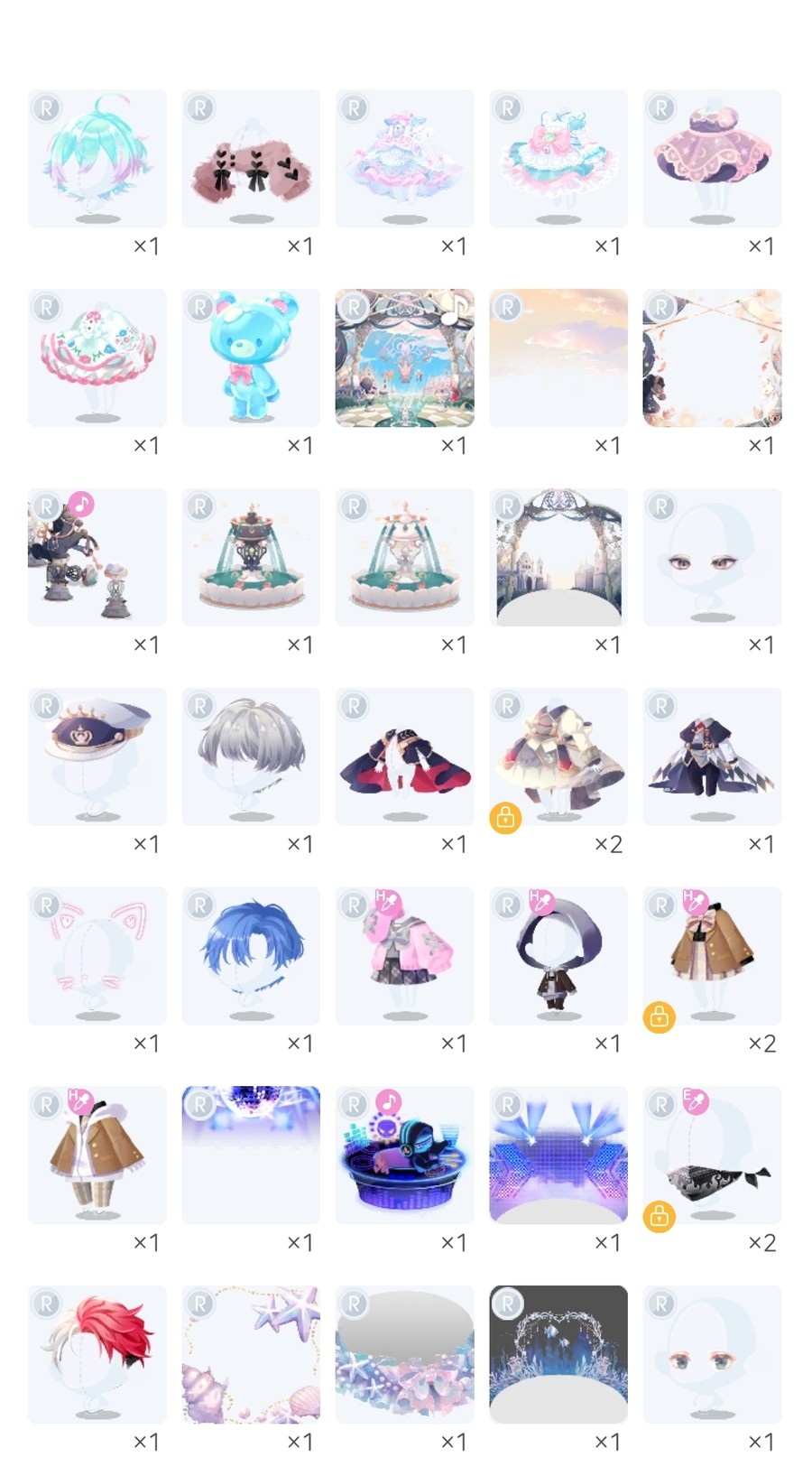Select the purple hooded outfit
The width and height of the screenshot is (812, 1457).
(x=558, y=956)
